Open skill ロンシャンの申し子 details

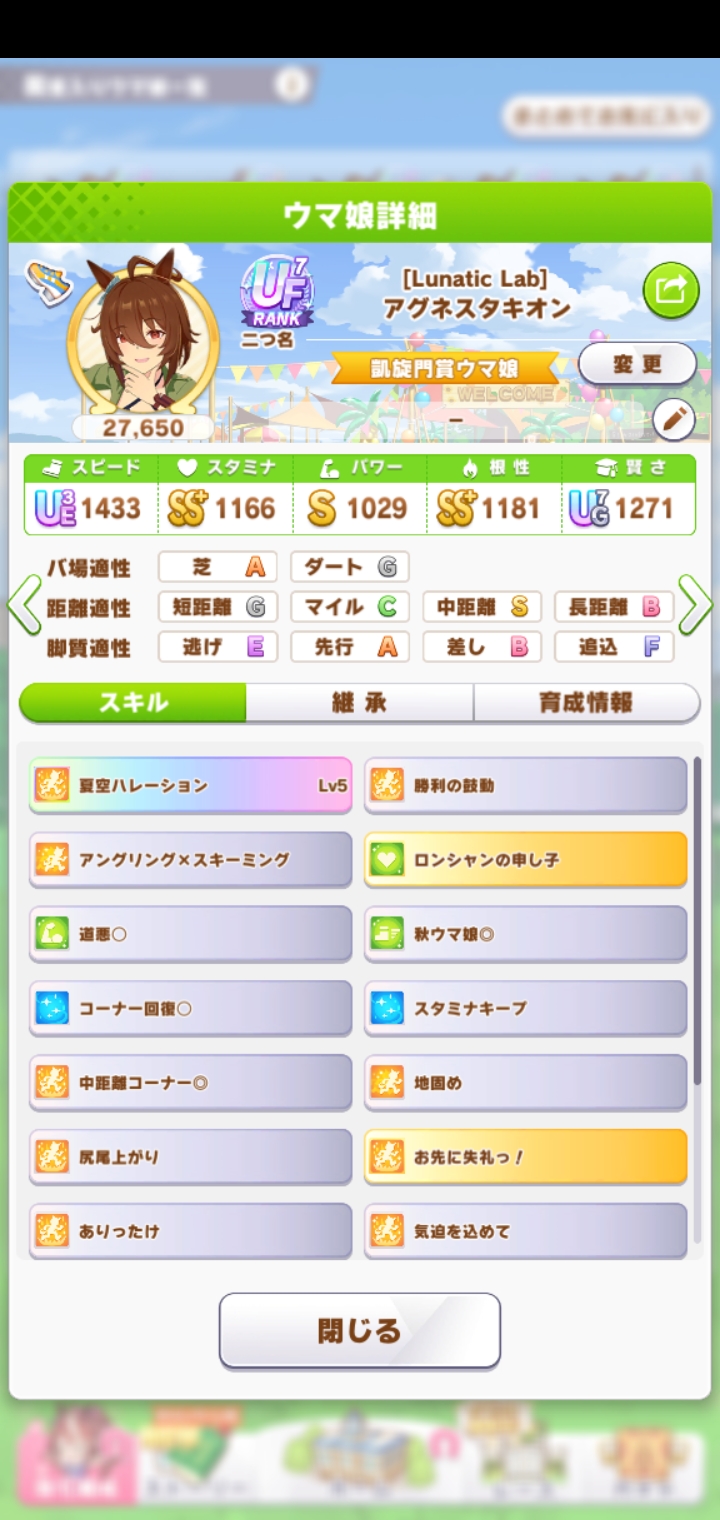pyautogui.click(x=526, y=859)
